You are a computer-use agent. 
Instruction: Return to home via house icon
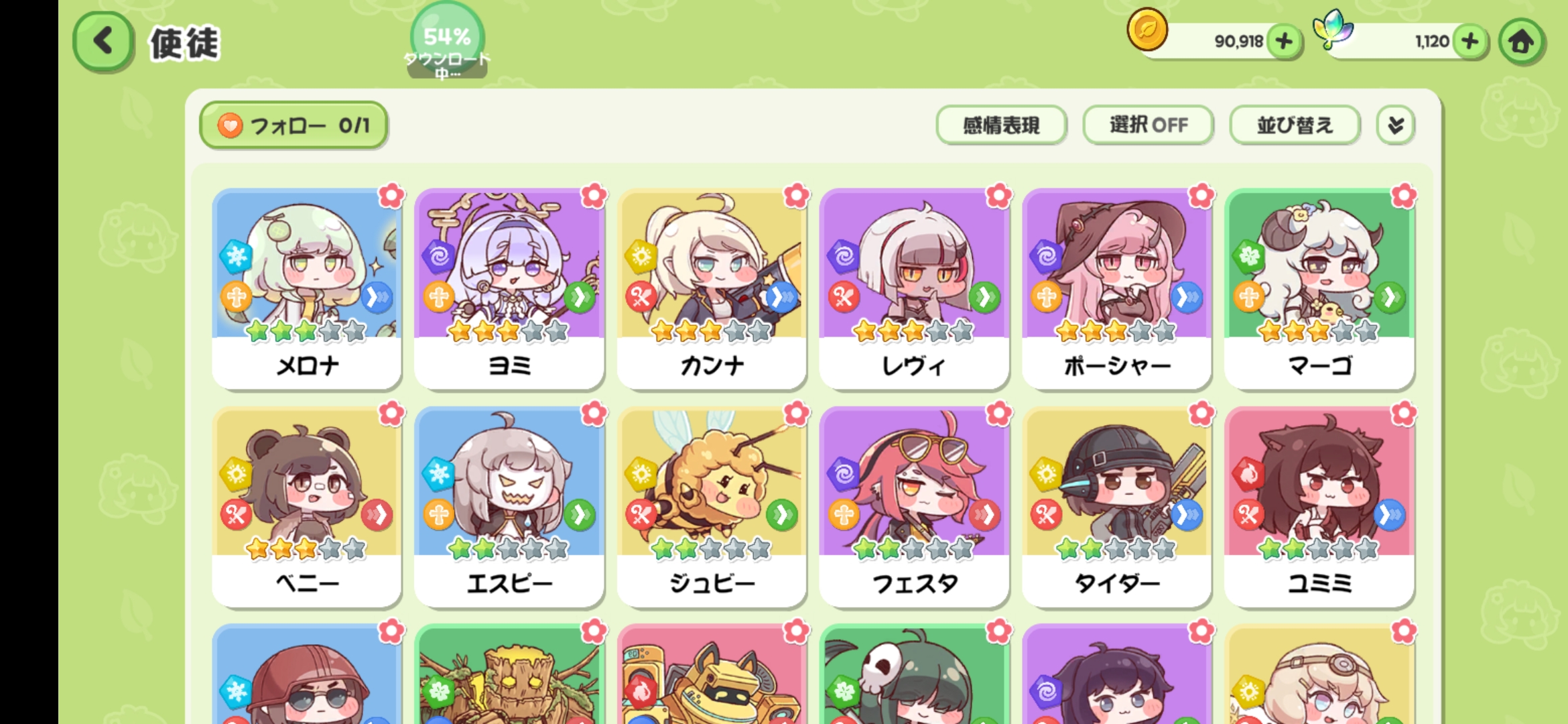[x=1521, y=42]
